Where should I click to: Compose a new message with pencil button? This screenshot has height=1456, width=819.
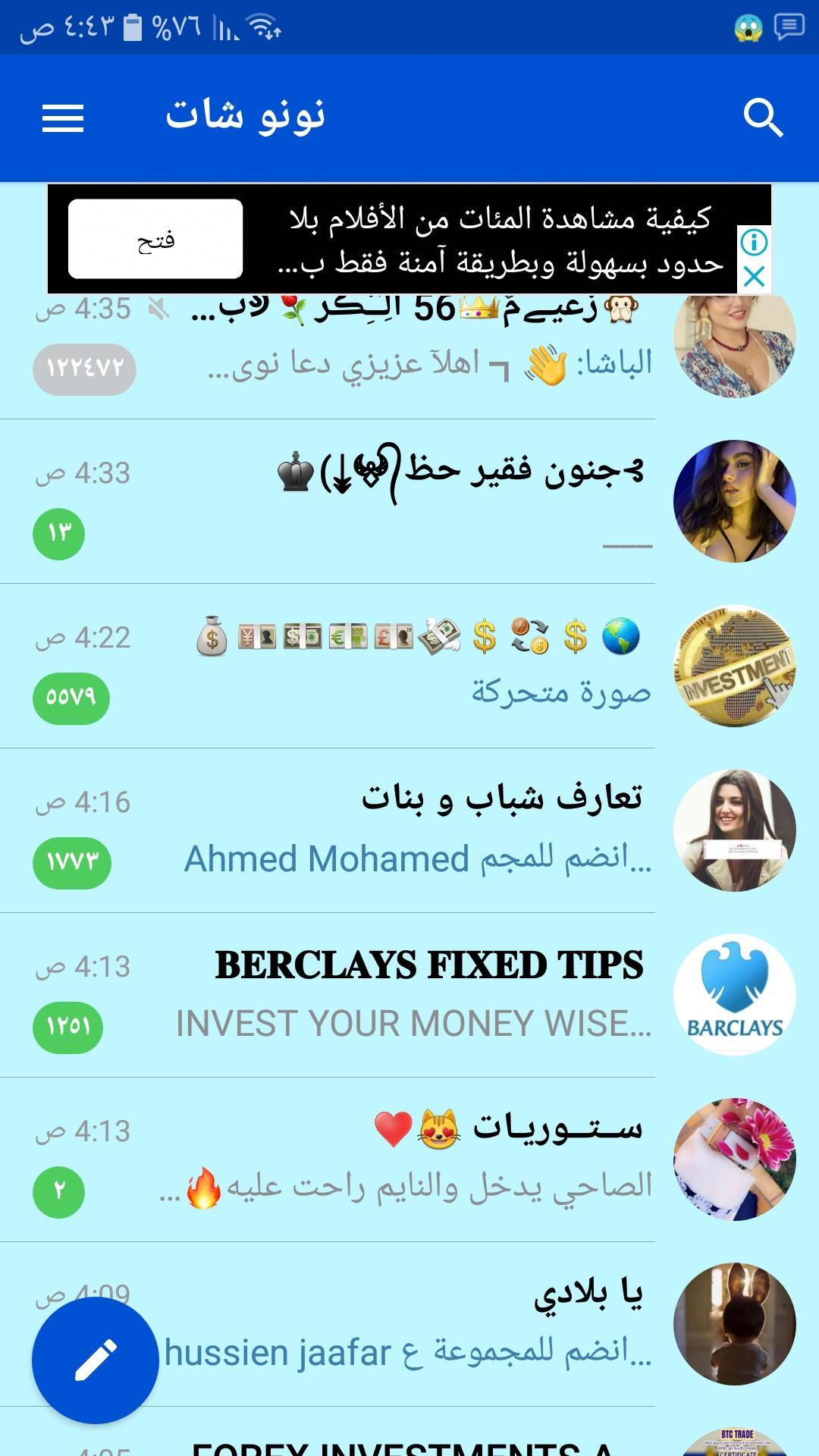pos(96,1360)
